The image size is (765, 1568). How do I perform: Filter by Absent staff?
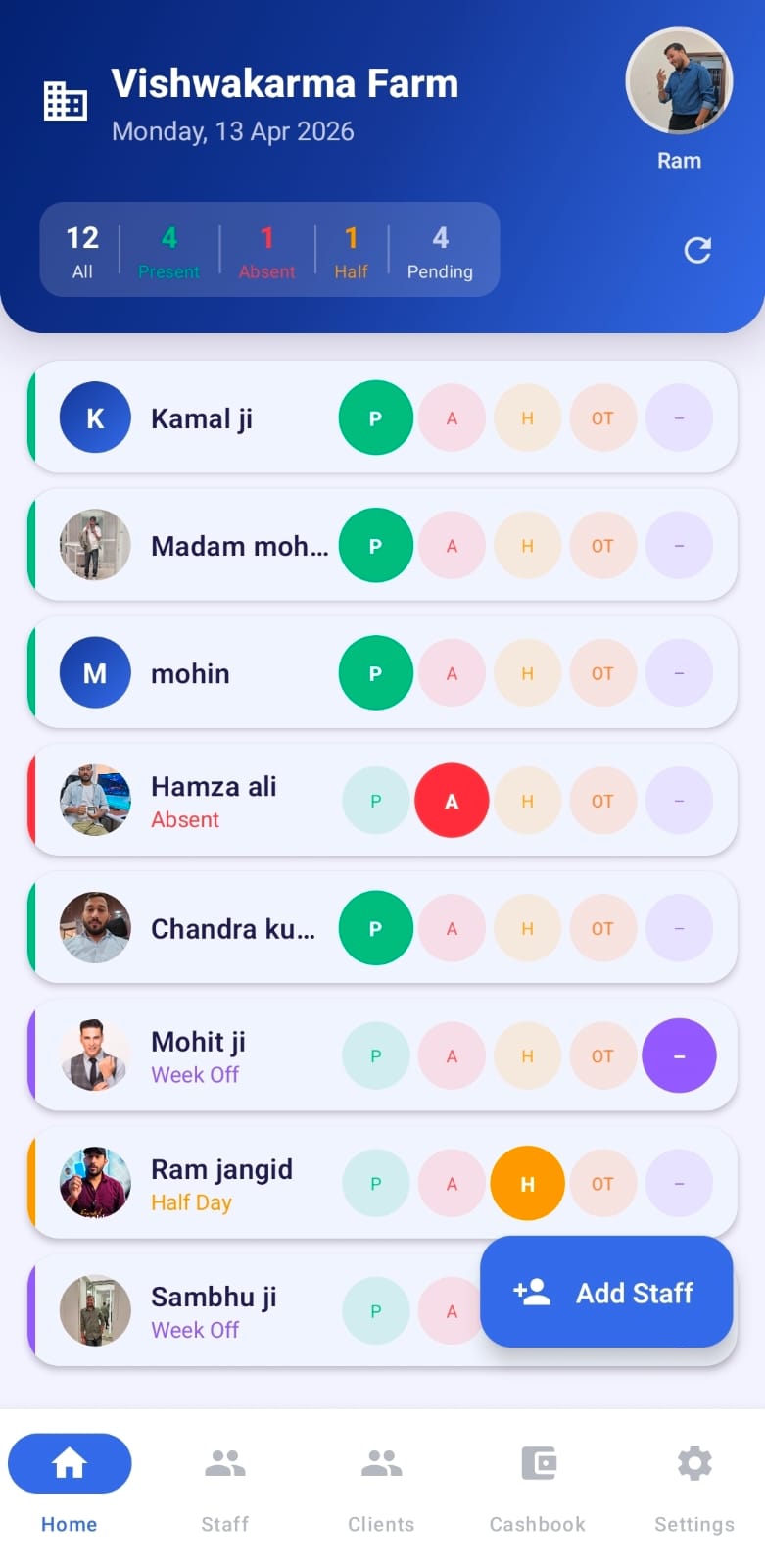coord(266,252)
